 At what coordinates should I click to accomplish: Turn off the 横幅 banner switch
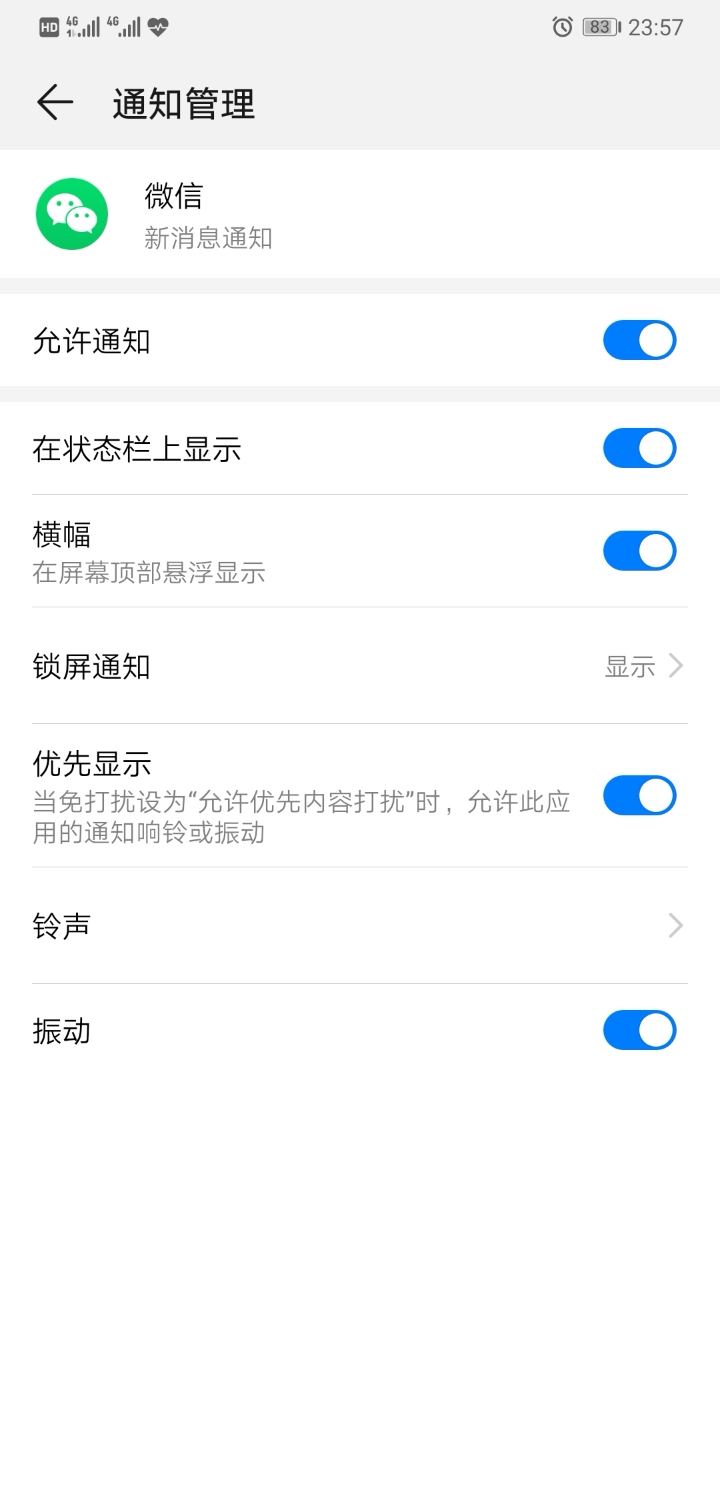coord(639,550)
